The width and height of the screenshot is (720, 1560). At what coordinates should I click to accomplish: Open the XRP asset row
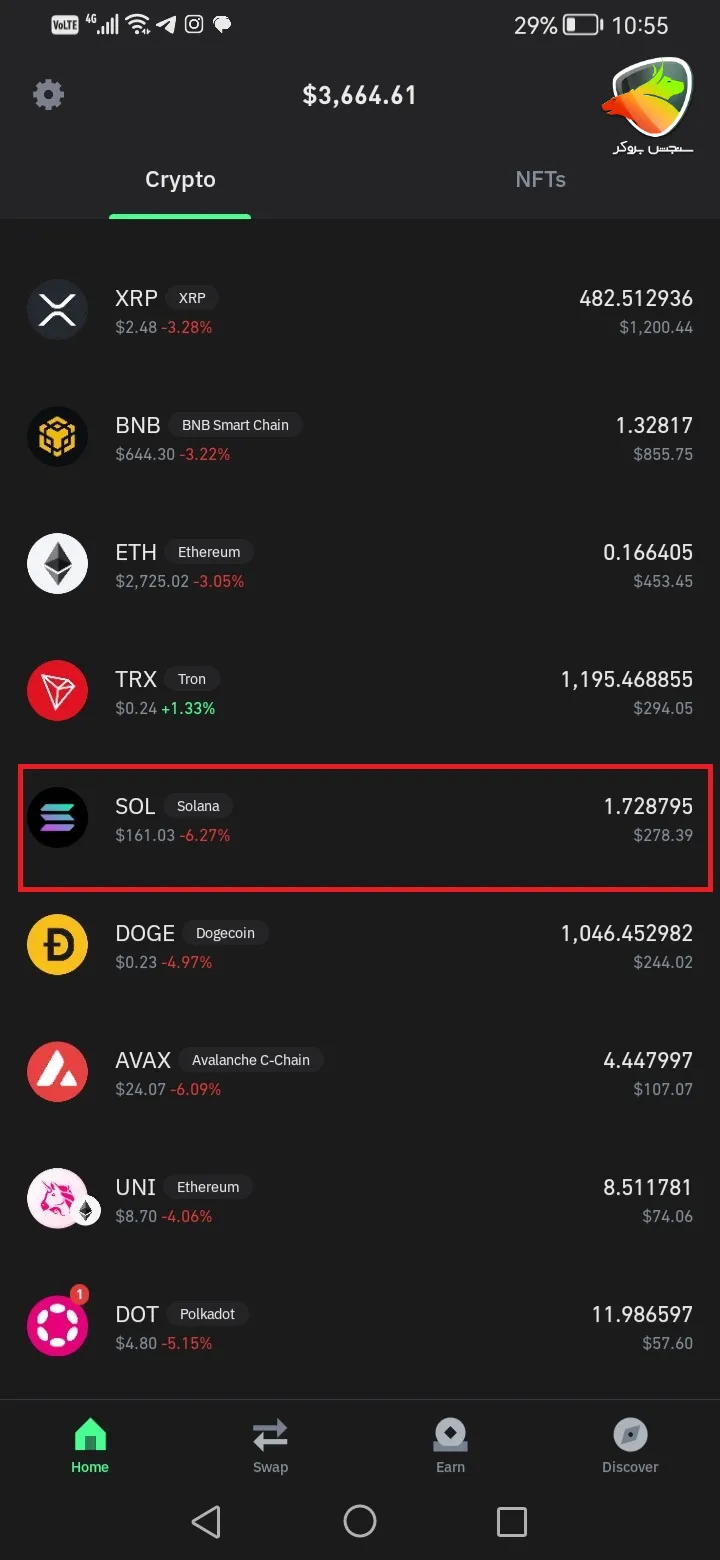360,311
